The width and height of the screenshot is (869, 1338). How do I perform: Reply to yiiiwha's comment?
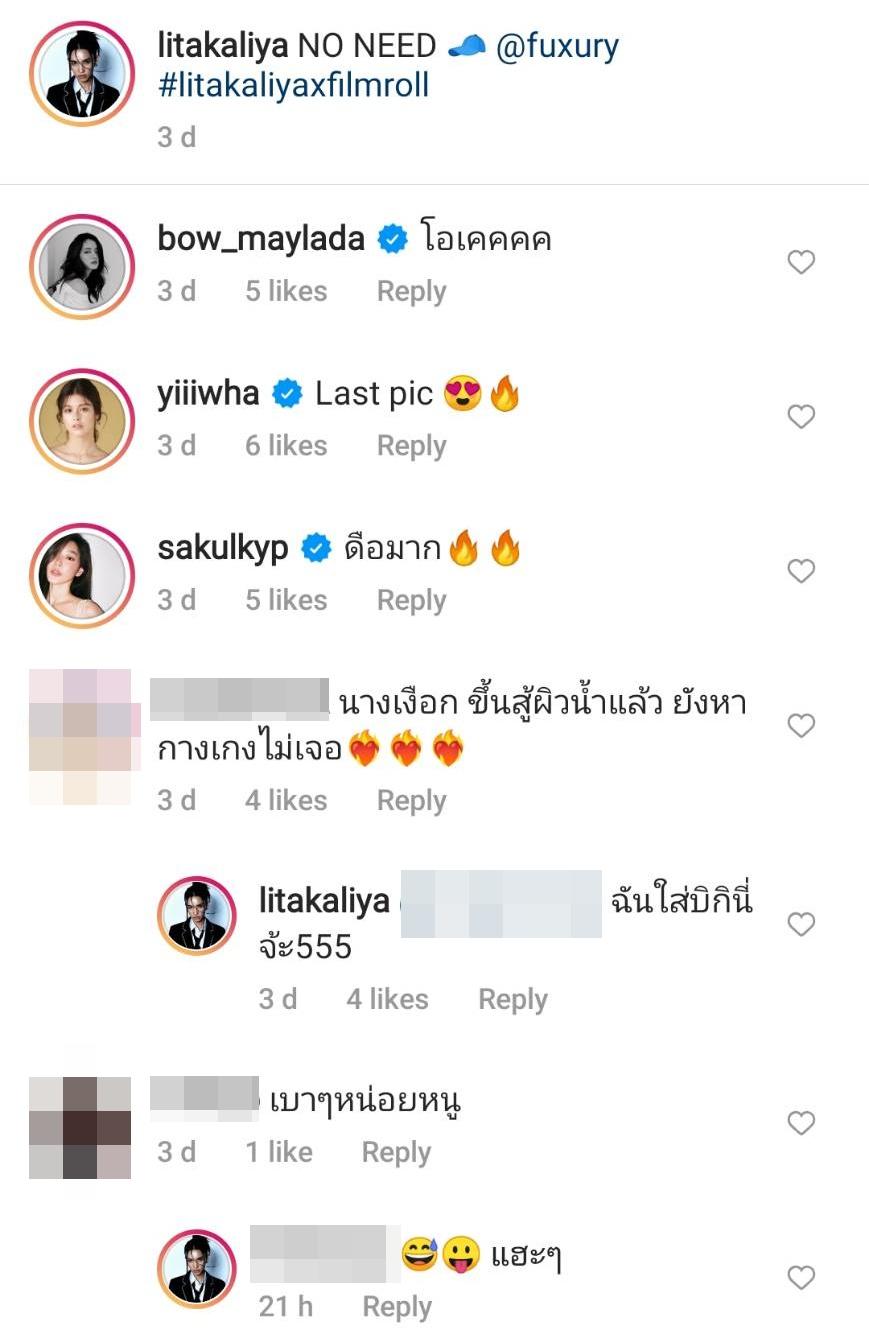point(411,446)
